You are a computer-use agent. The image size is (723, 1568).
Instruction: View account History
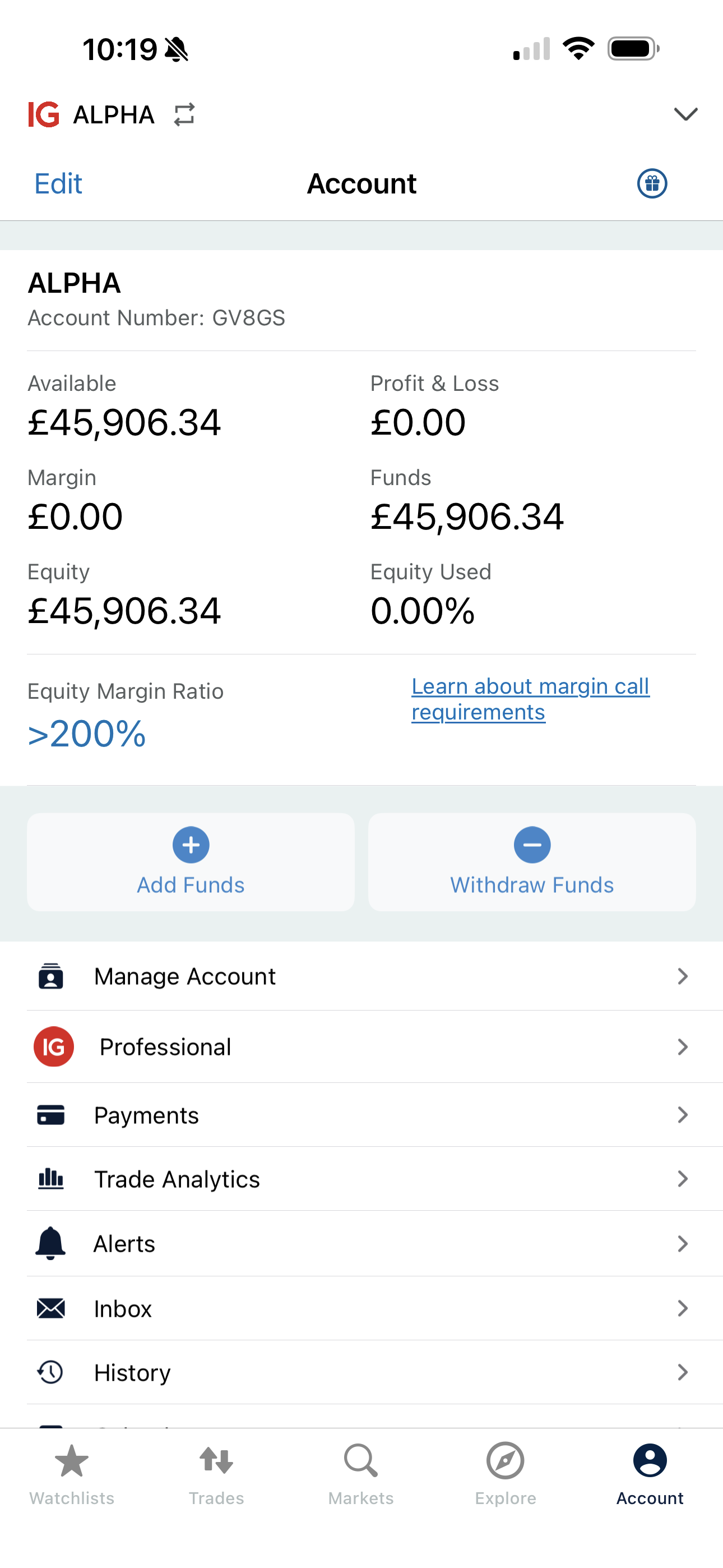[x=361, y=1373]
